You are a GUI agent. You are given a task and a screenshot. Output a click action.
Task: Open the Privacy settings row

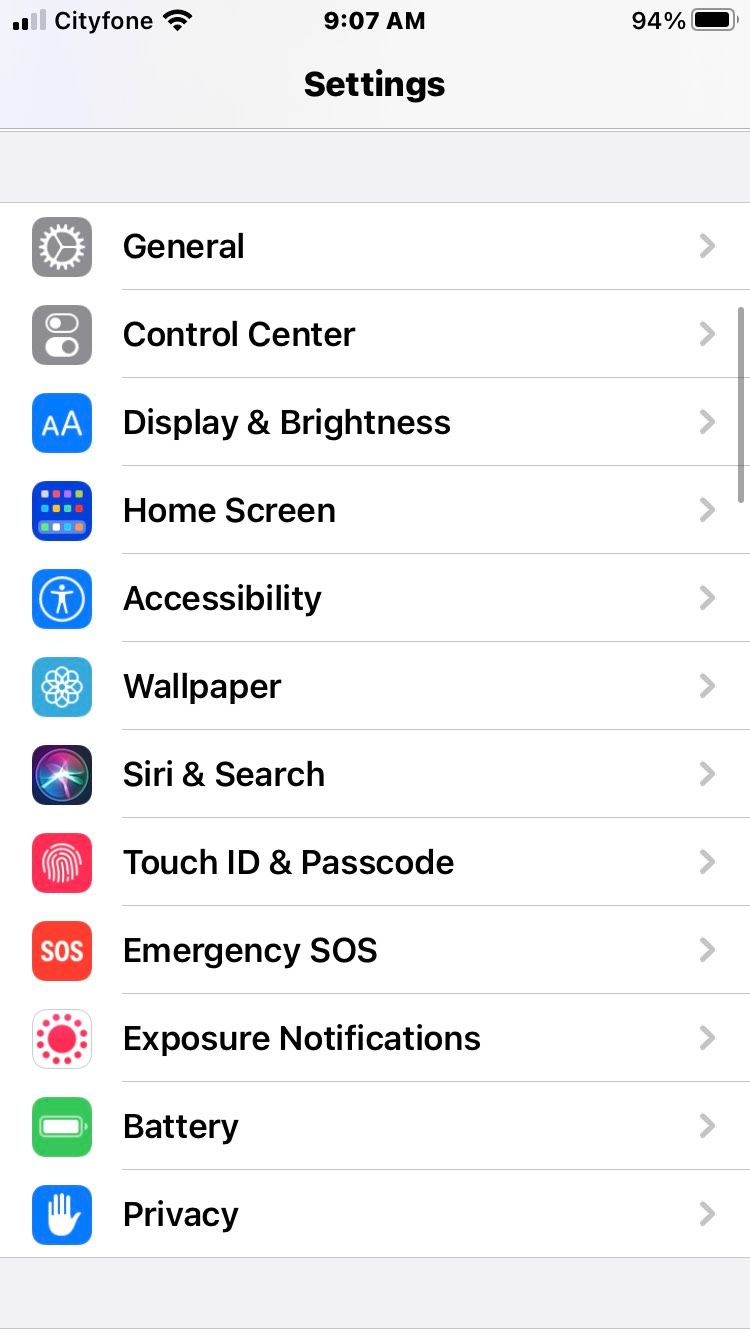(x=375, y=1214)
